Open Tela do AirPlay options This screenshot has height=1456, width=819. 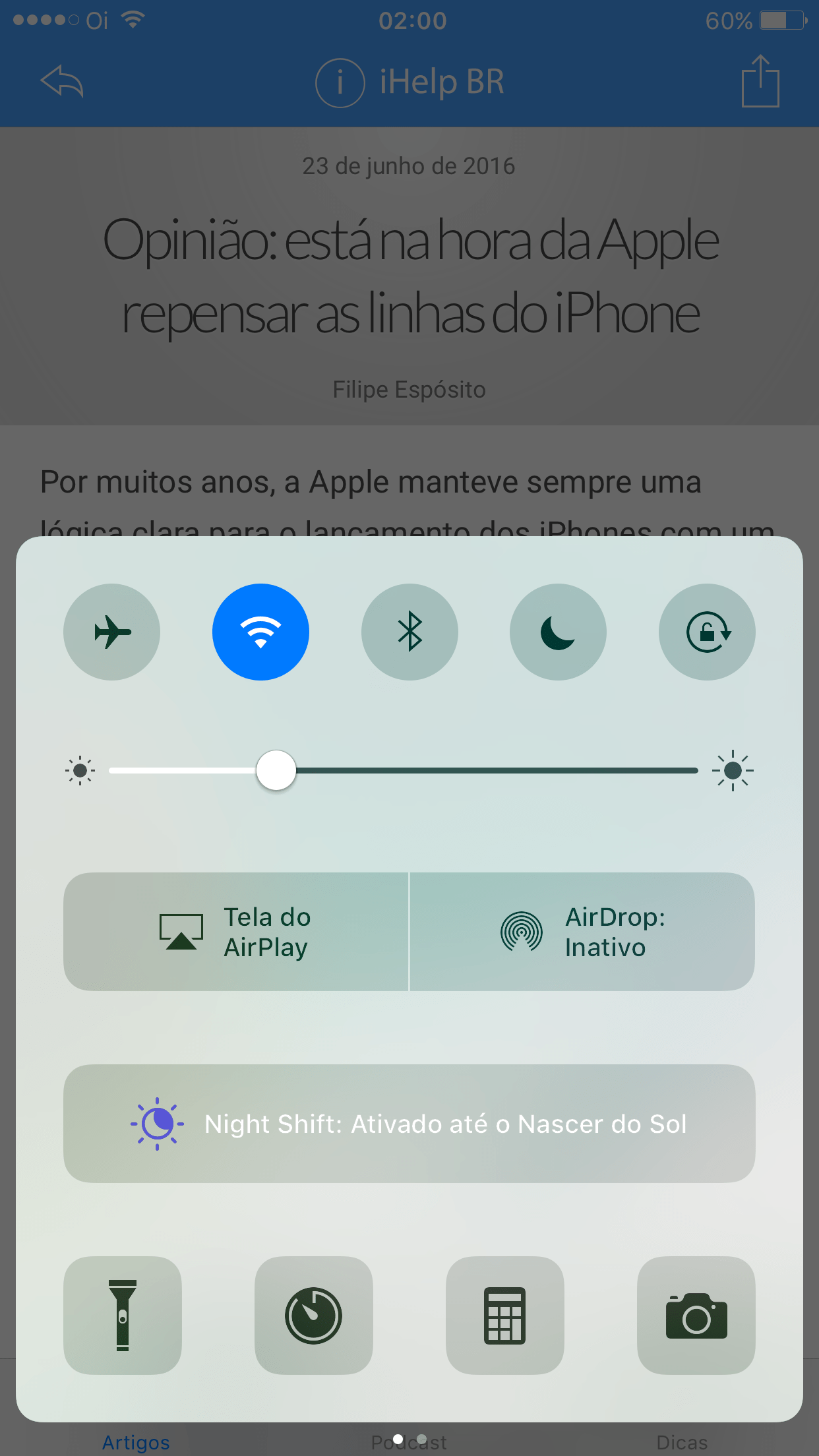point(236,932)
